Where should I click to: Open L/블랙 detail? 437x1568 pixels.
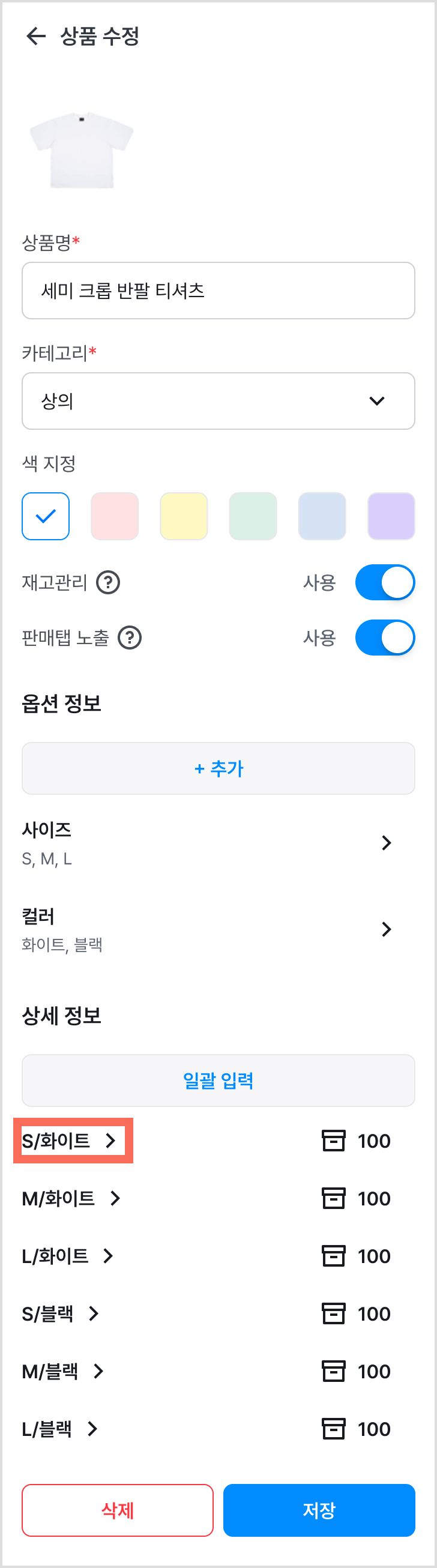point(59,1429)
